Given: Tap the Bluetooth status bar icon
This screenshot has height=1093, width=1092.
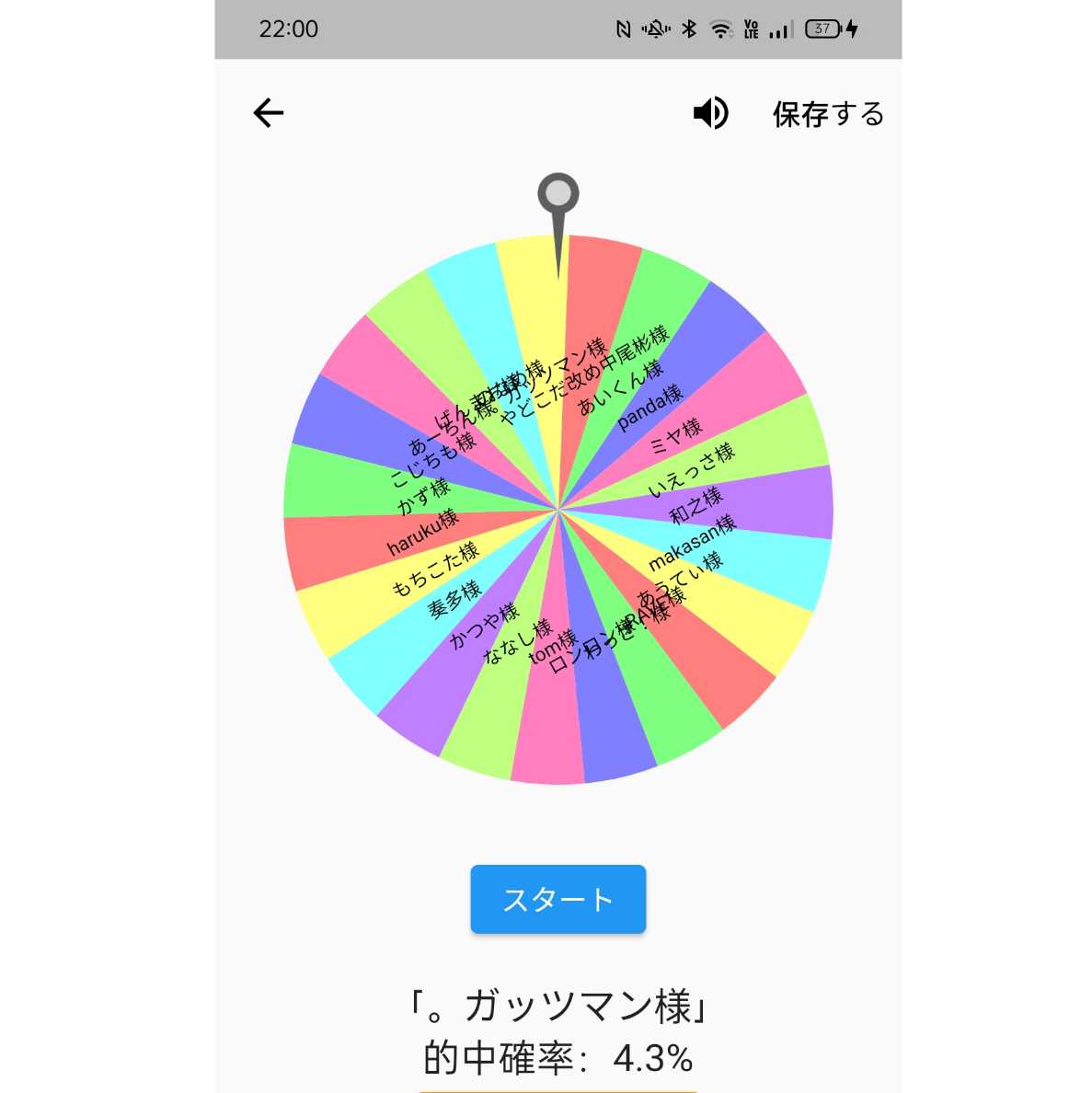Looking at the screenshot, I should click(689, 29).
